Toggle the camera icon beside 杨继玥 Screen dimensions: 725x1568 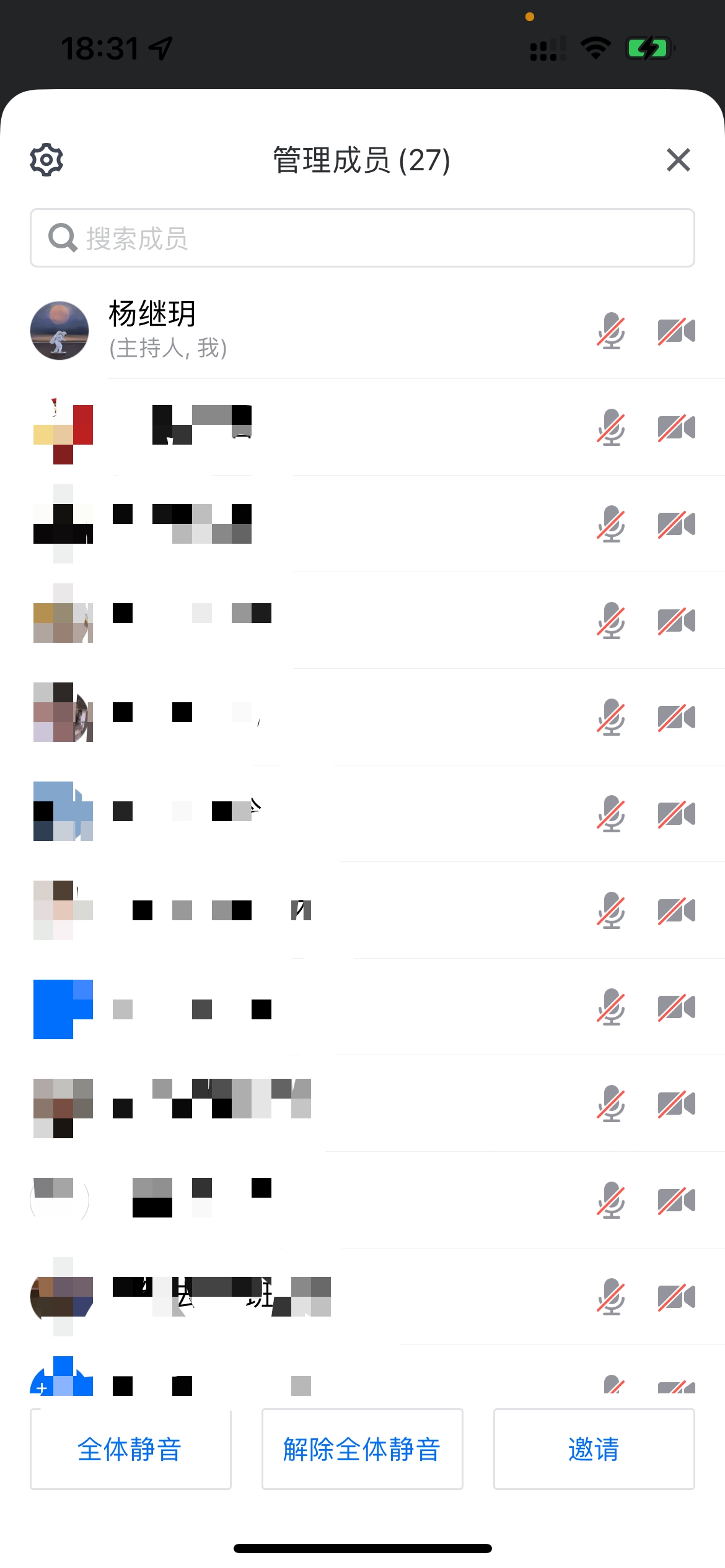(x=676, y=331)
